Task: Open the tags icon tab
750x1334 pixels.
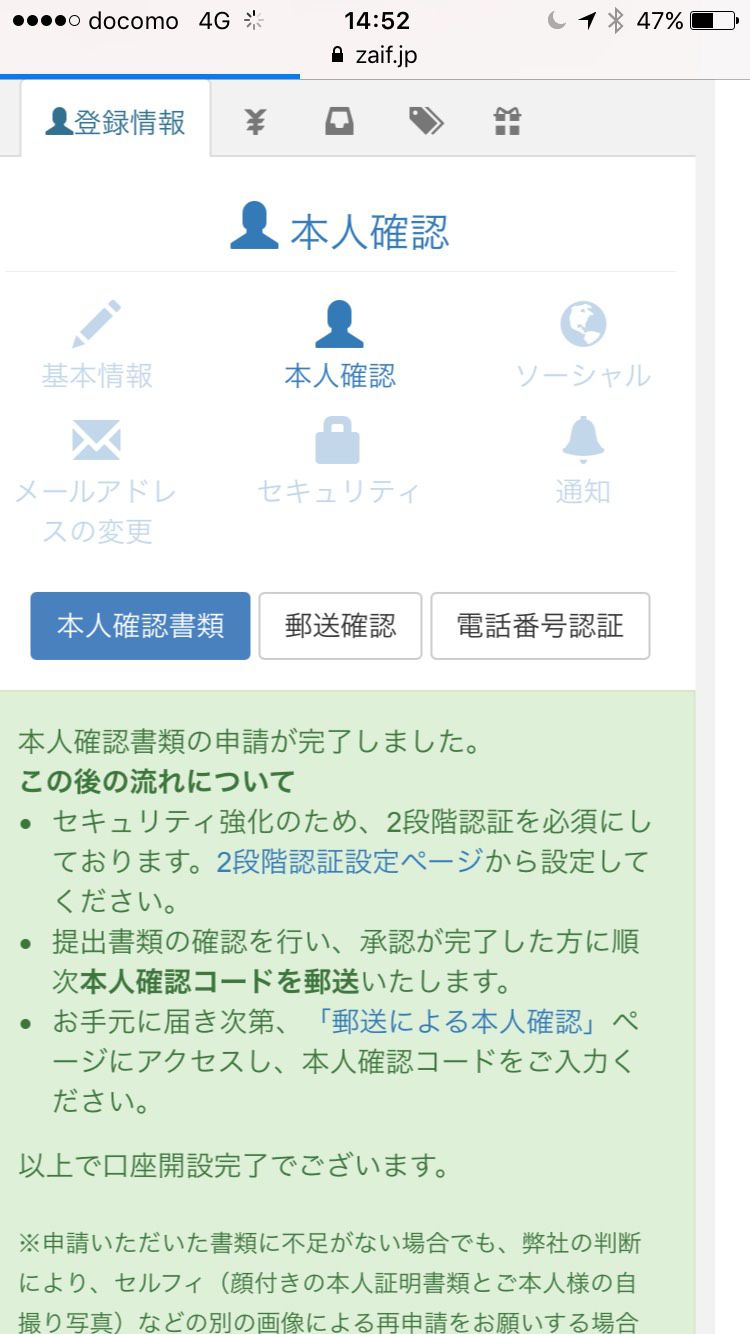Action: pos(426,122)
